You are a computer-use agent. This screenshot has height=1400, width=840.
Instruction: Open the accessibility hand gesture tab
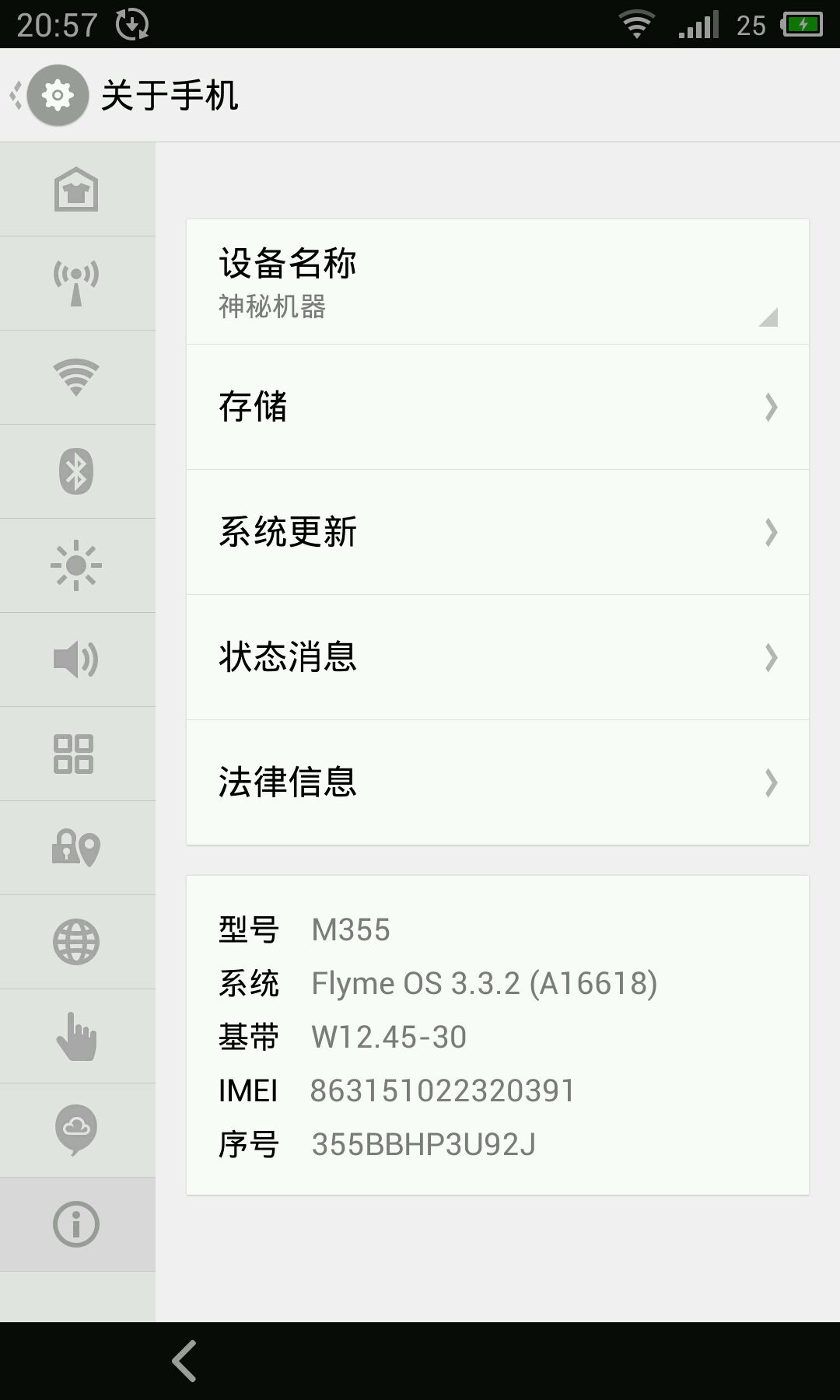pyautogui.click(x=76, y=1036)
